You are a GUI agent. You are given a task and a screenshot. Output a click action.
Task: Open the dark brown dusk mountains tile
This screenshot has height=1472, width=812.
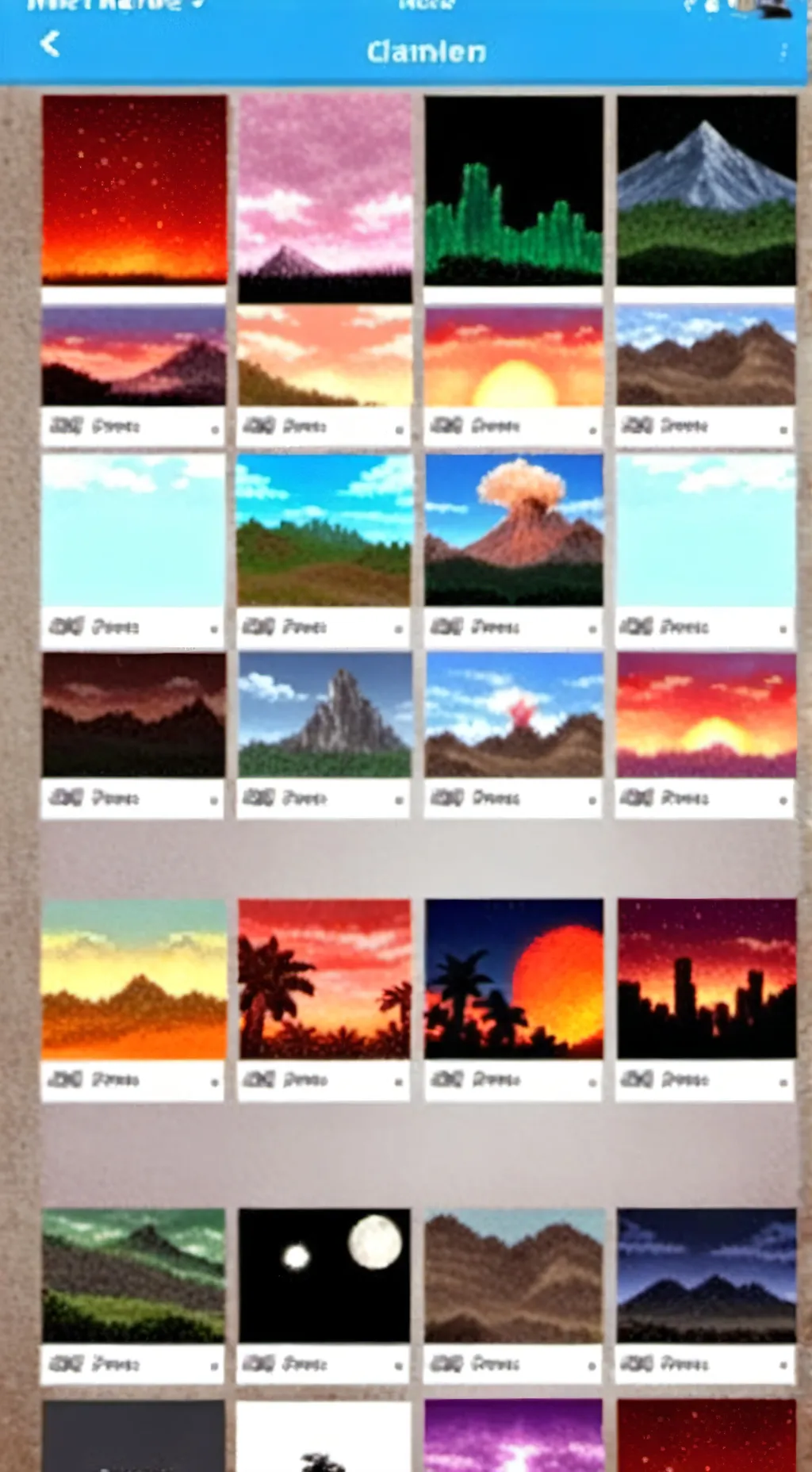(x=133, y=715)
